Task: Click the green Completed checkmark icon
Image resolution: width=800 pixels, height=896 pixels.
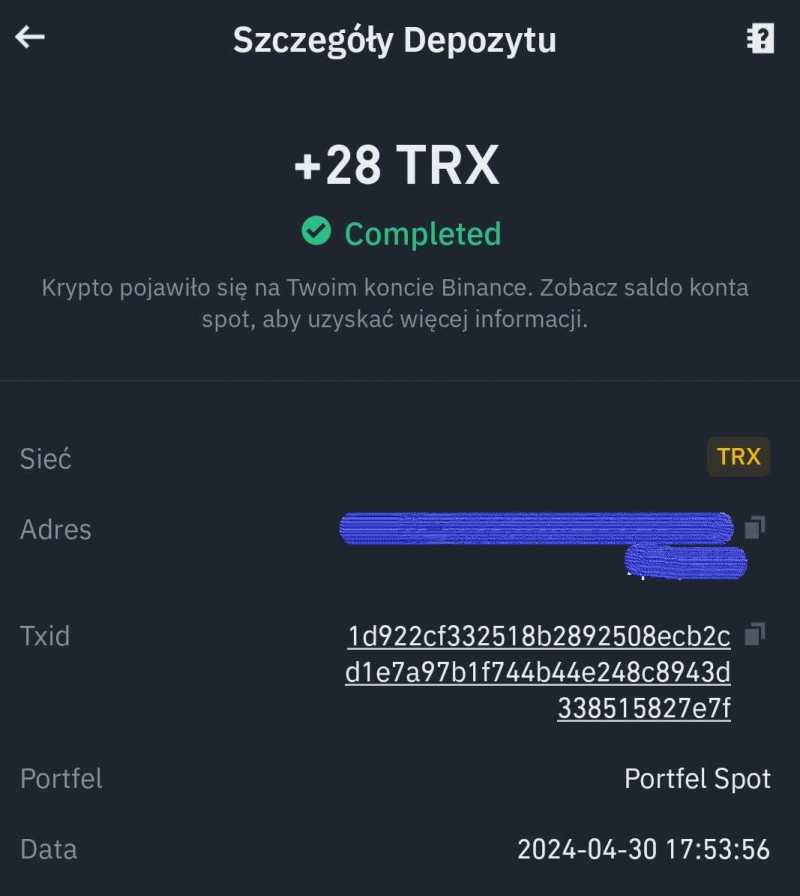Action: click(316, 232)
